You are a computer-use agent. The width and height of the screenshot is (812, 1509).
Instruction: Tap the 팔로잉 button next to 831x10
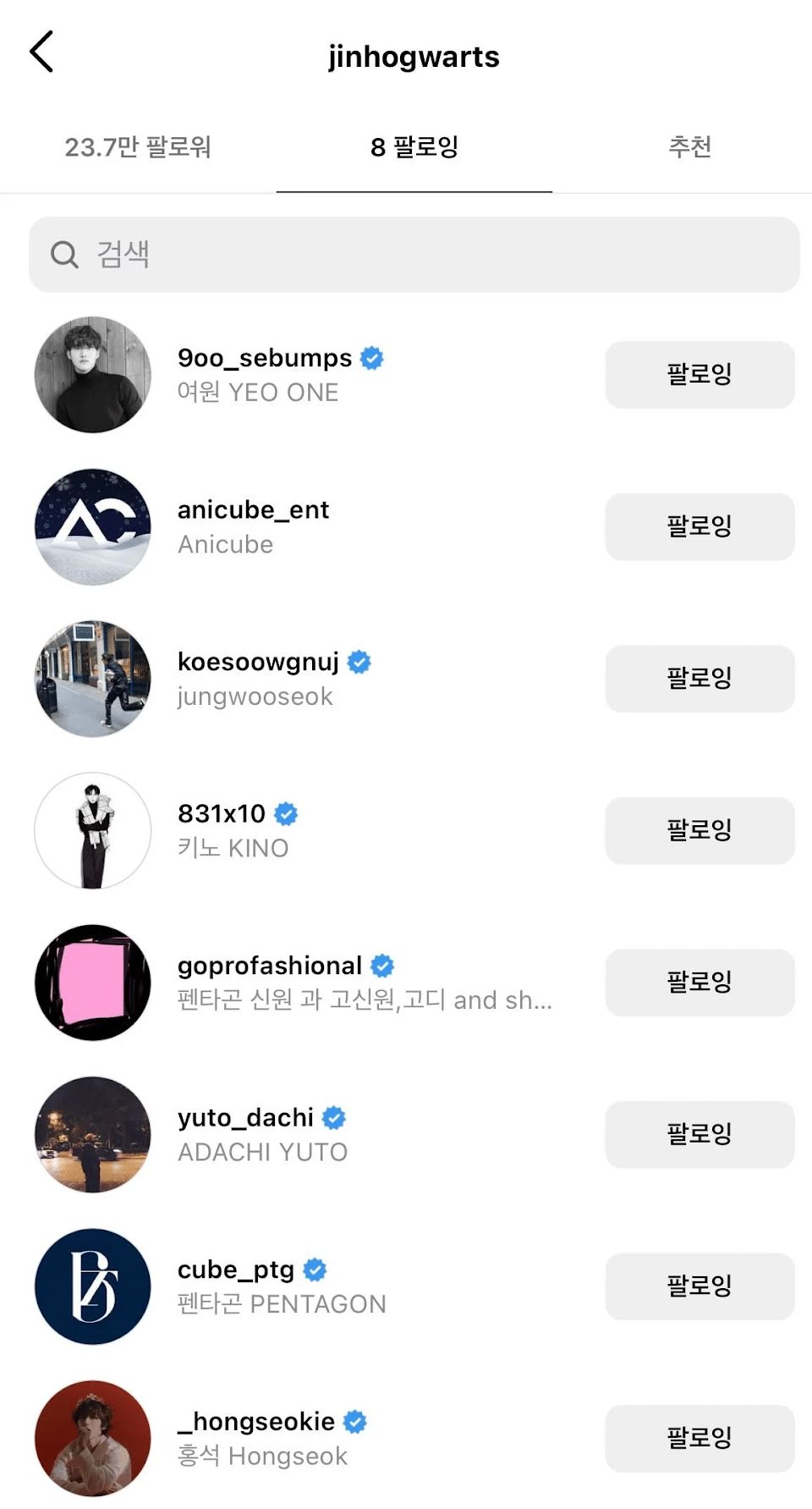click(700, 830)
